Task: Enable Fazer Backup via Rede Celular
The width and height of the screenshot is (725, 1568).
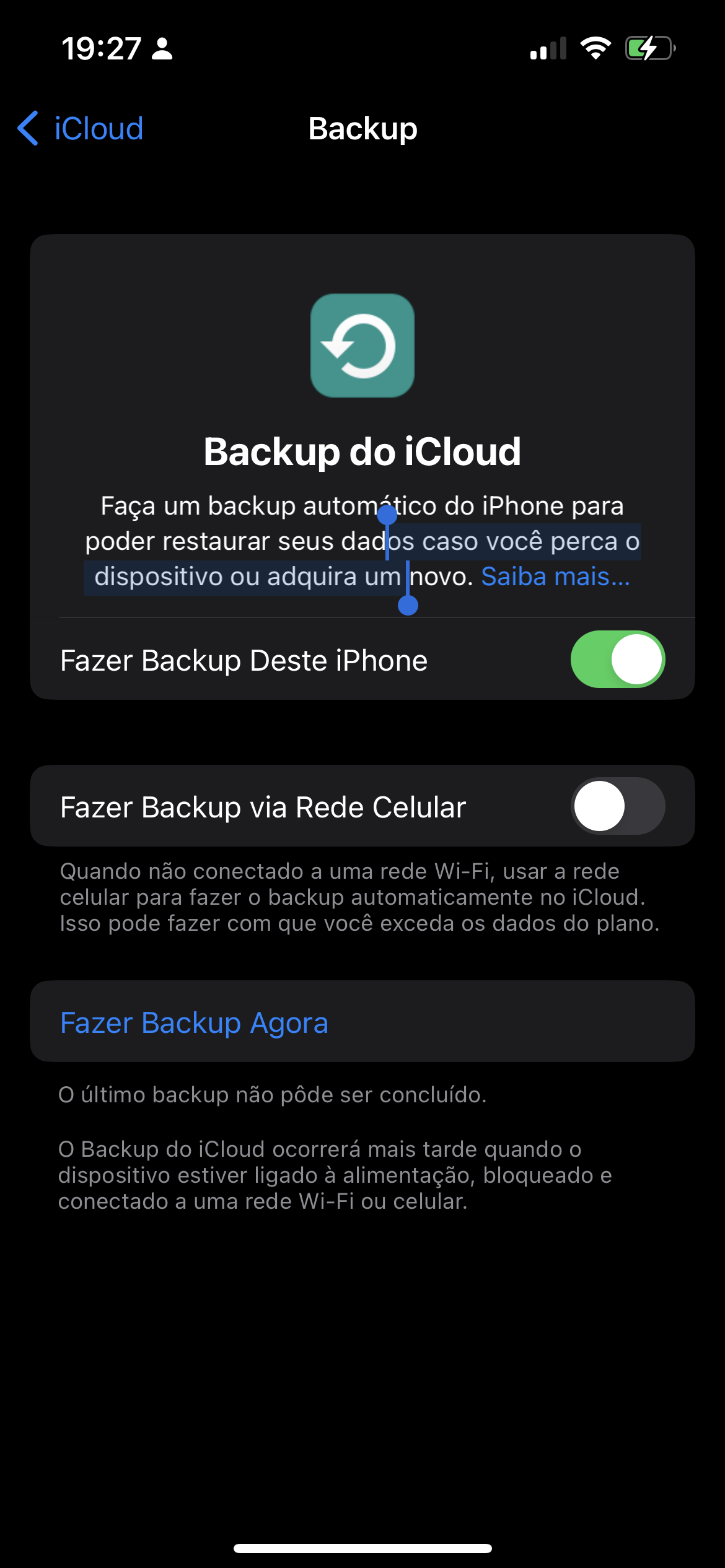Action: click(617, 806)
